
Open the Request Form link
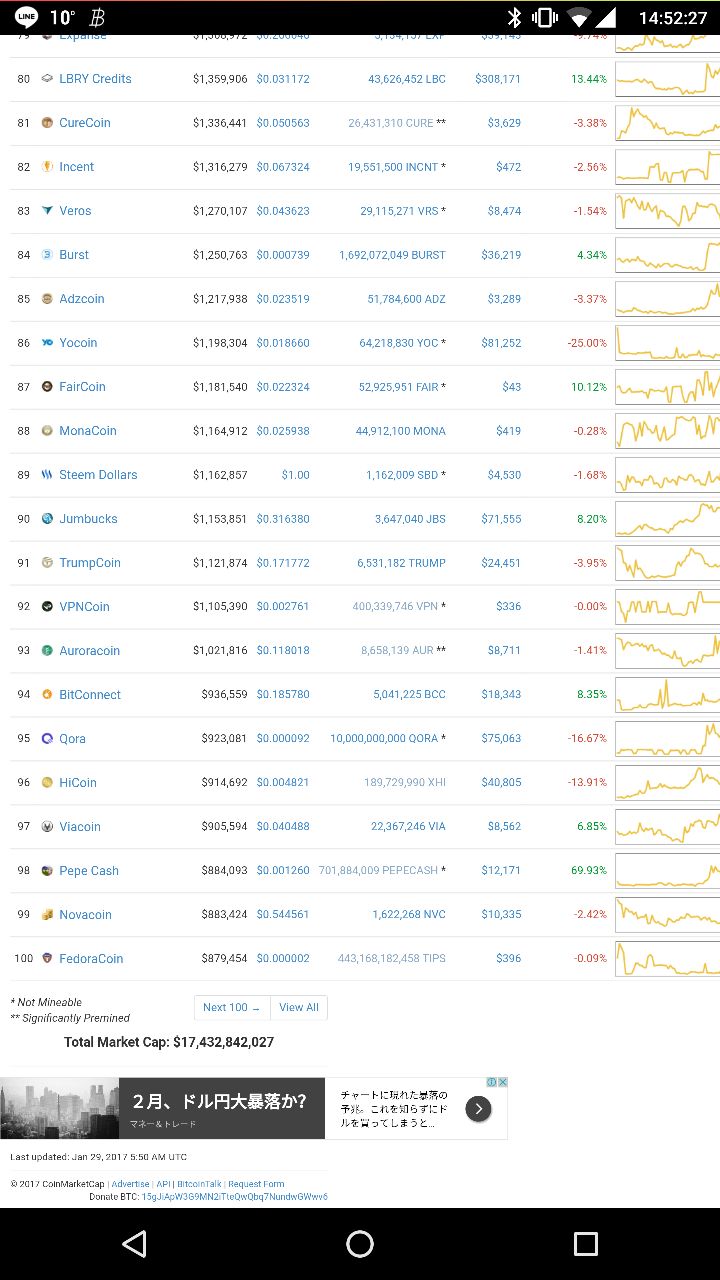(x=256, y=1184)
